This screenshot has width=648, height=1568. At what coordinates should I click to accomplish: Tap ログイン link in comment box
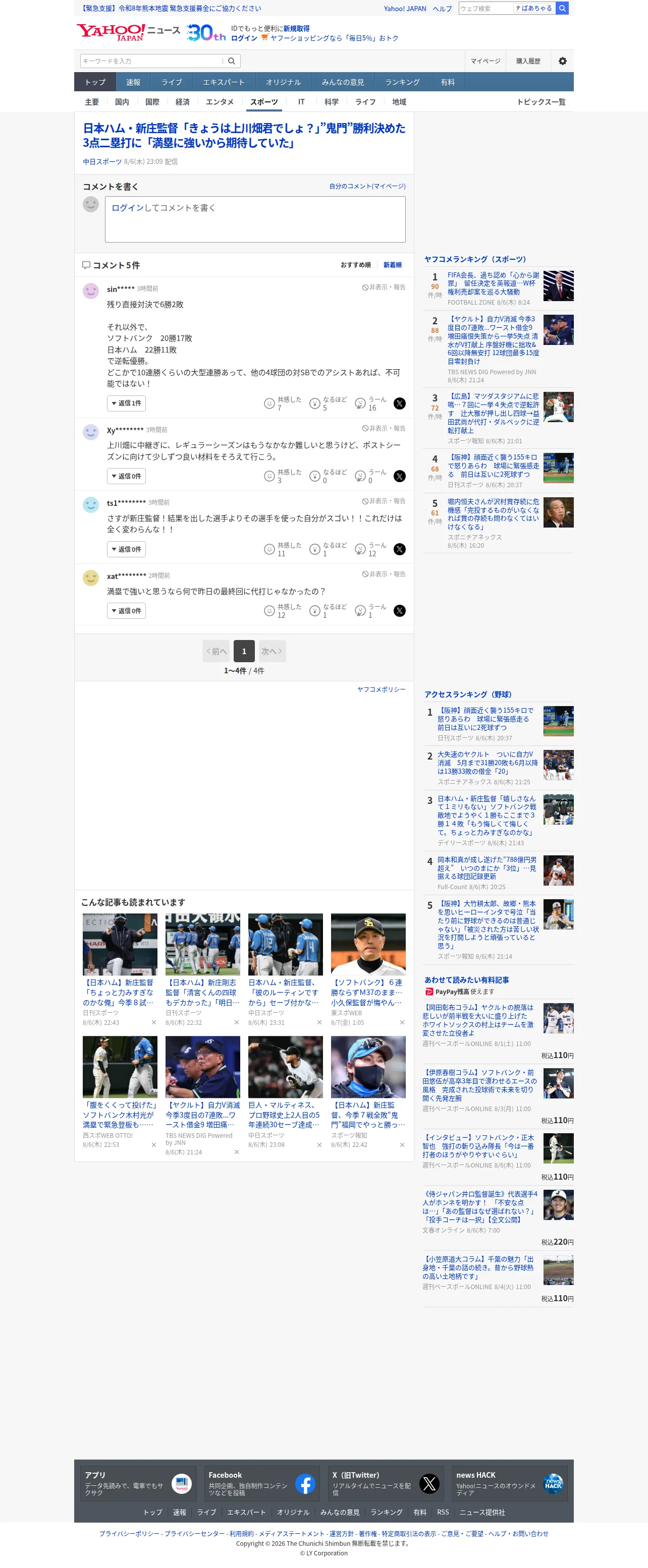[128, 208]
